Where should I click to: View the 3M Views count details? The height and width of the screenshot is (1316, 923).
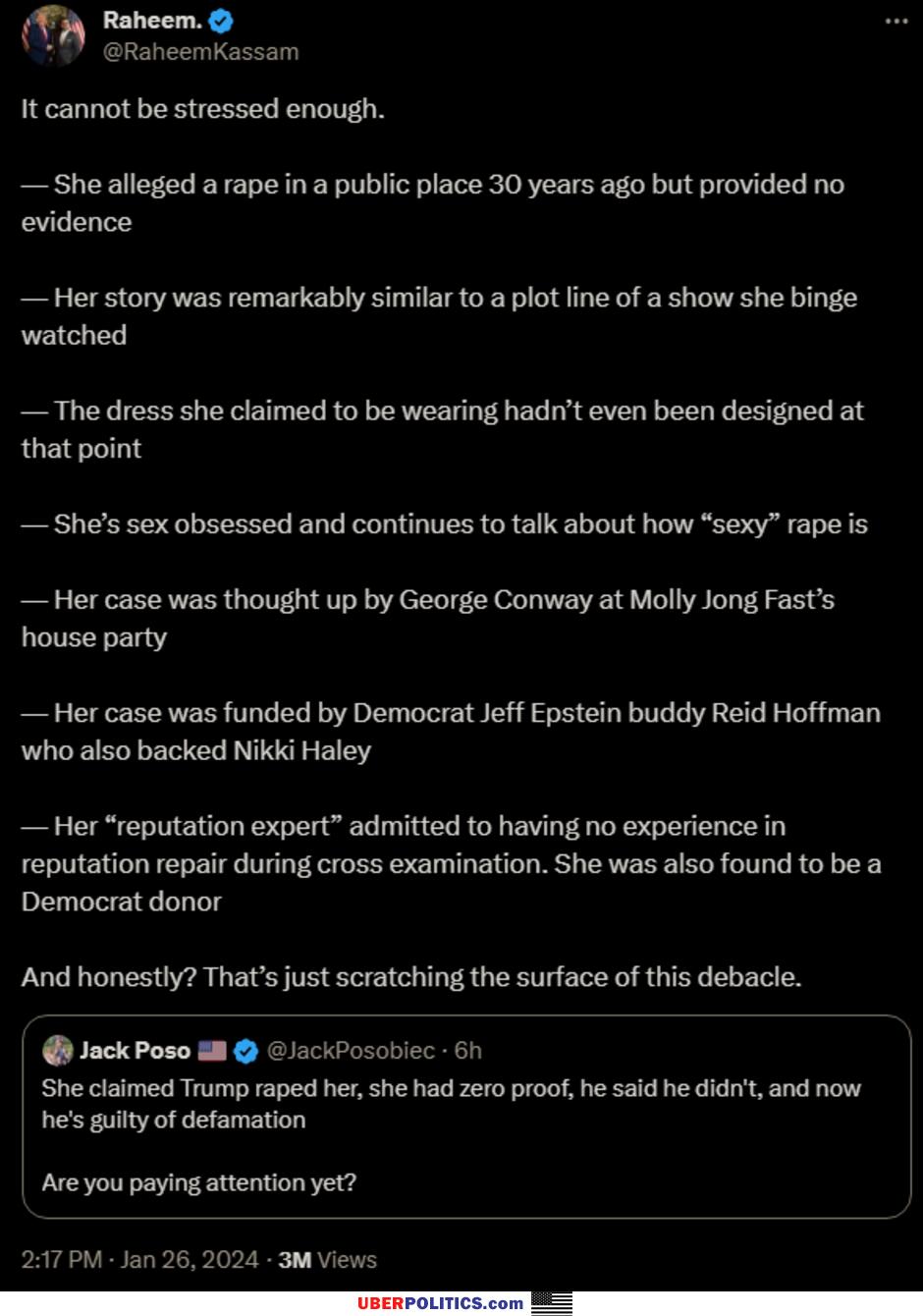point(327,1260)
